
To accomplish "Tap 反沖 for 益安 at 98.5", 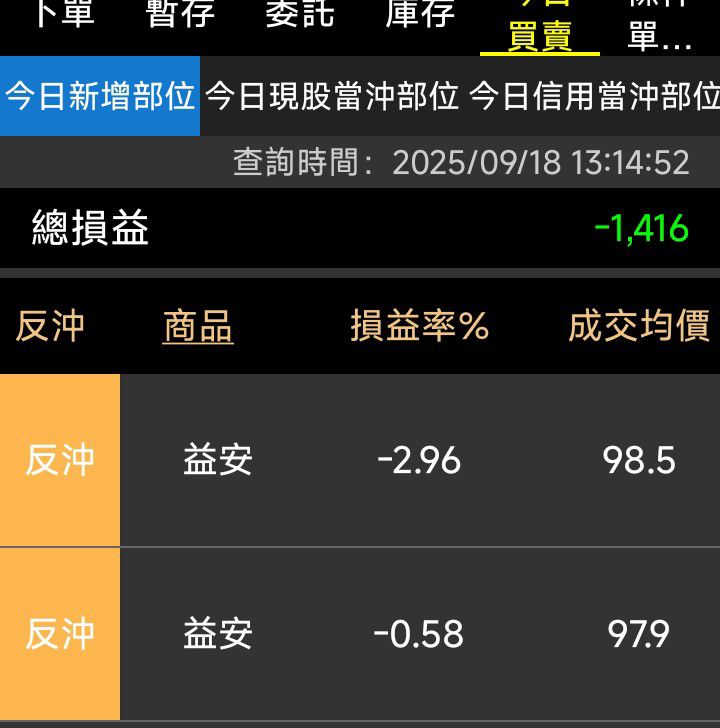I will point(60,460).
